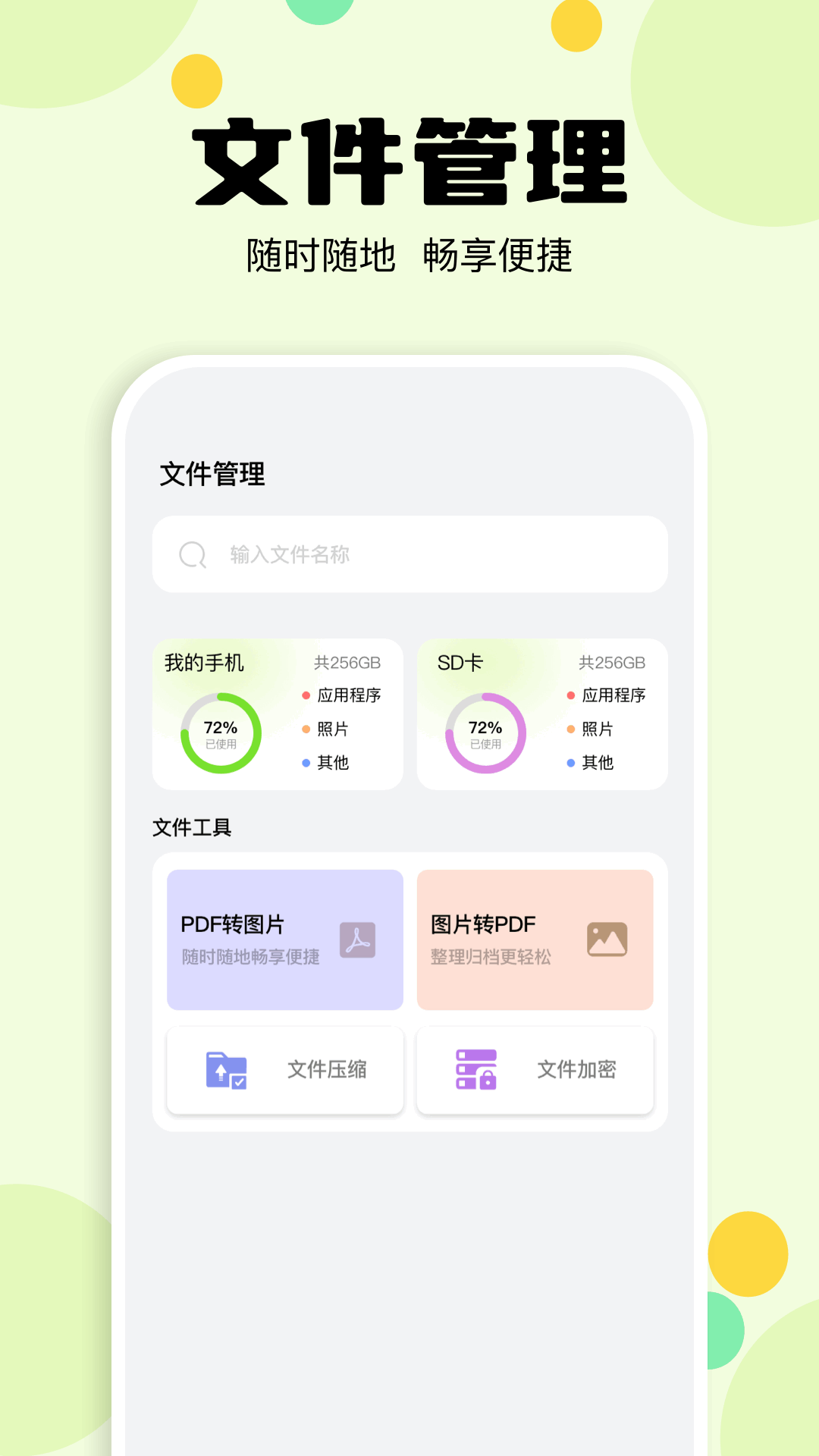Tap the image icon on 图片转PDF card
The height and width of the screenshot is (1456, 819).
[x=607, y=939]
